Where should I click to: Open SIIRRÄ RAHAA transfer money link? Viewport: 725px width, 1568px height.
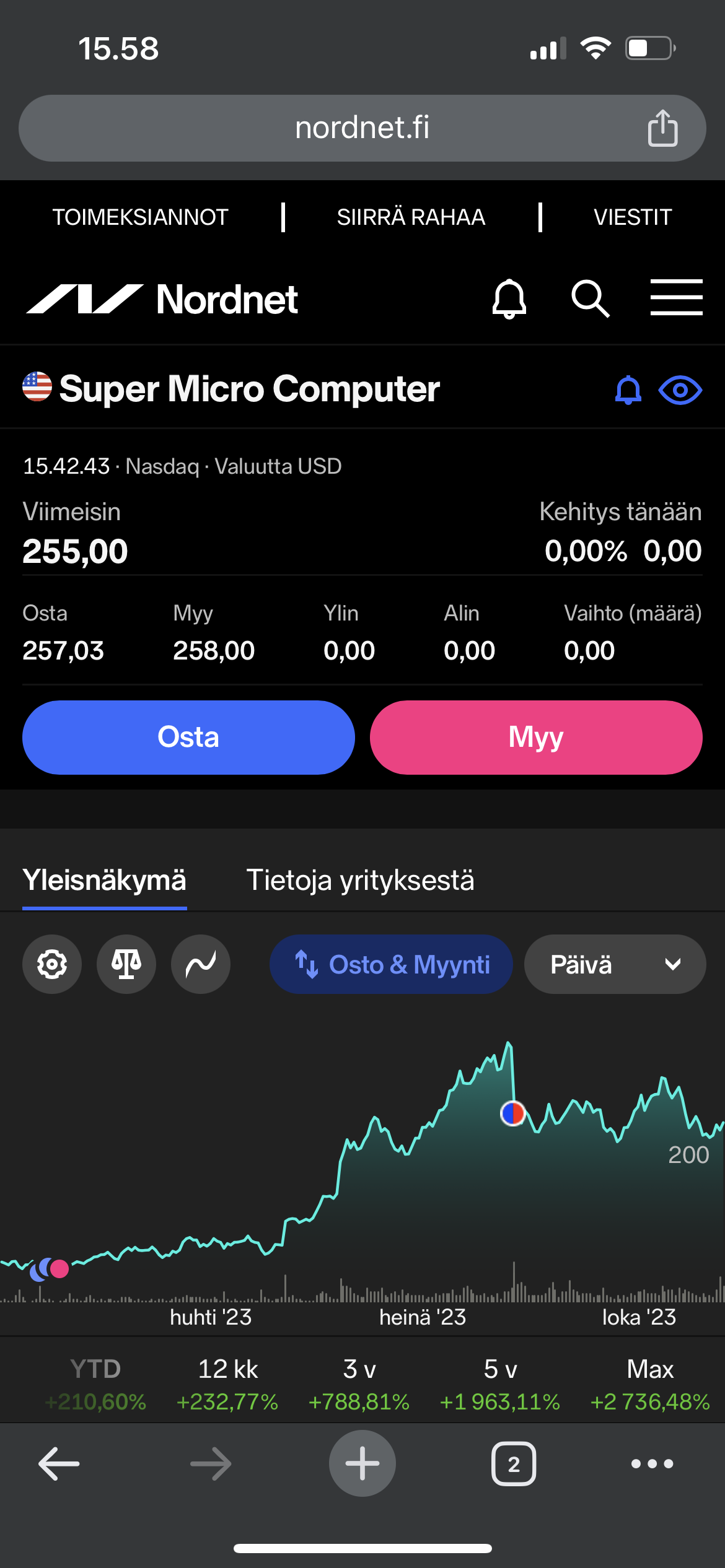click(x=411, y=217)
